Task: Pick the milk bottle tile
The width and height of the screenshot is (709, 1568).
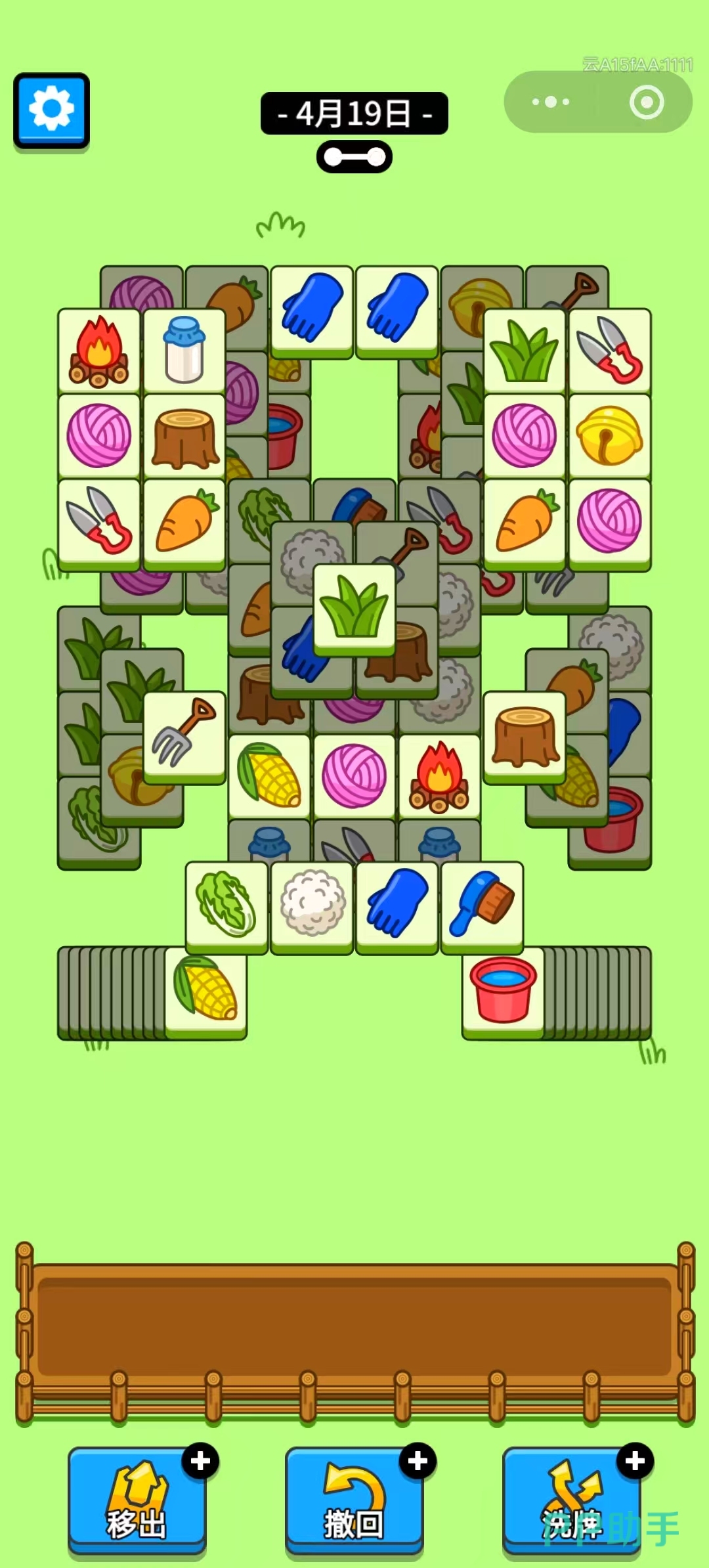Action: click(x=184, y=351)
